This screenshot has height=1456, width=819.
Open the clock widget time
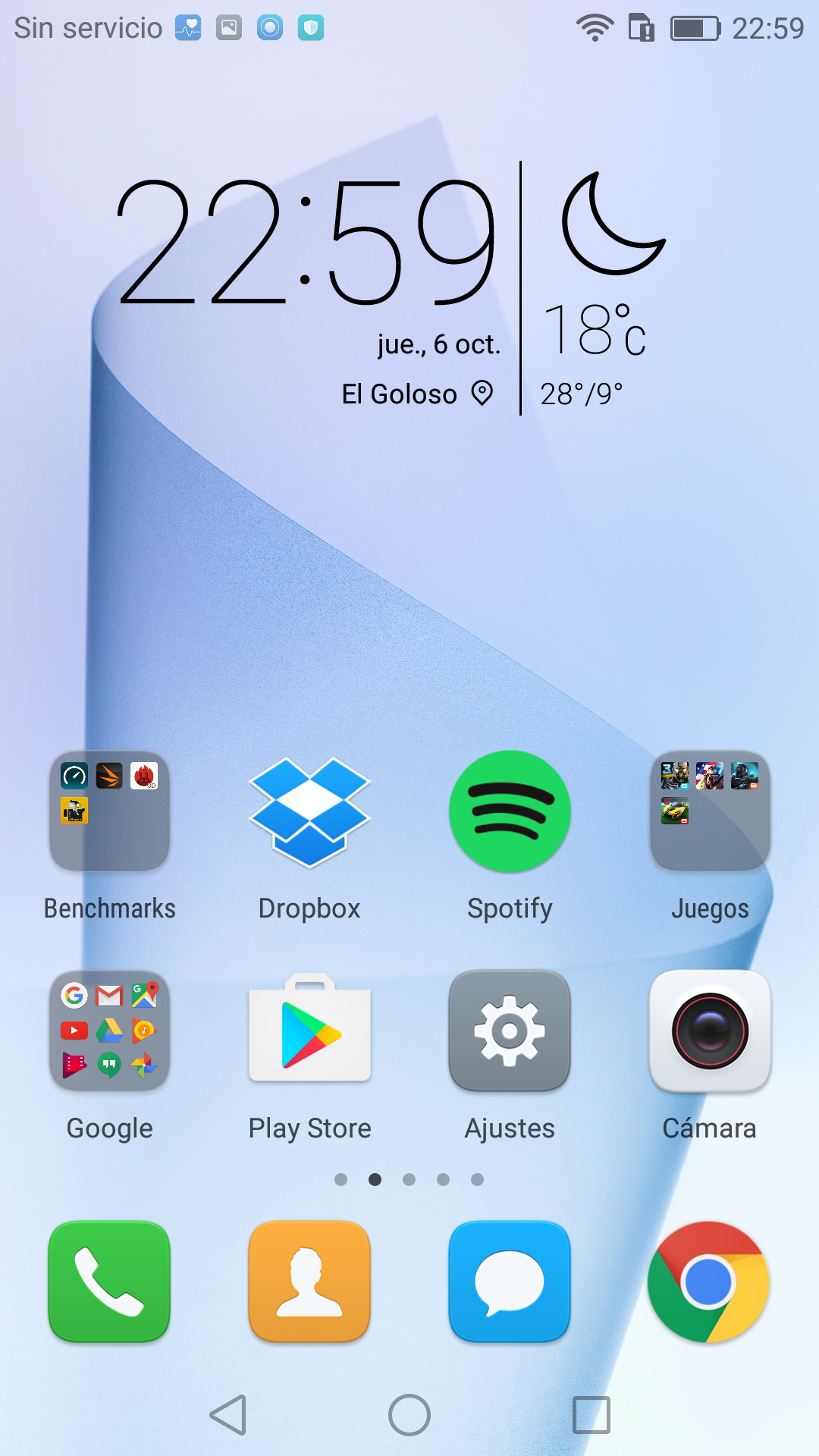pos(306,241)
